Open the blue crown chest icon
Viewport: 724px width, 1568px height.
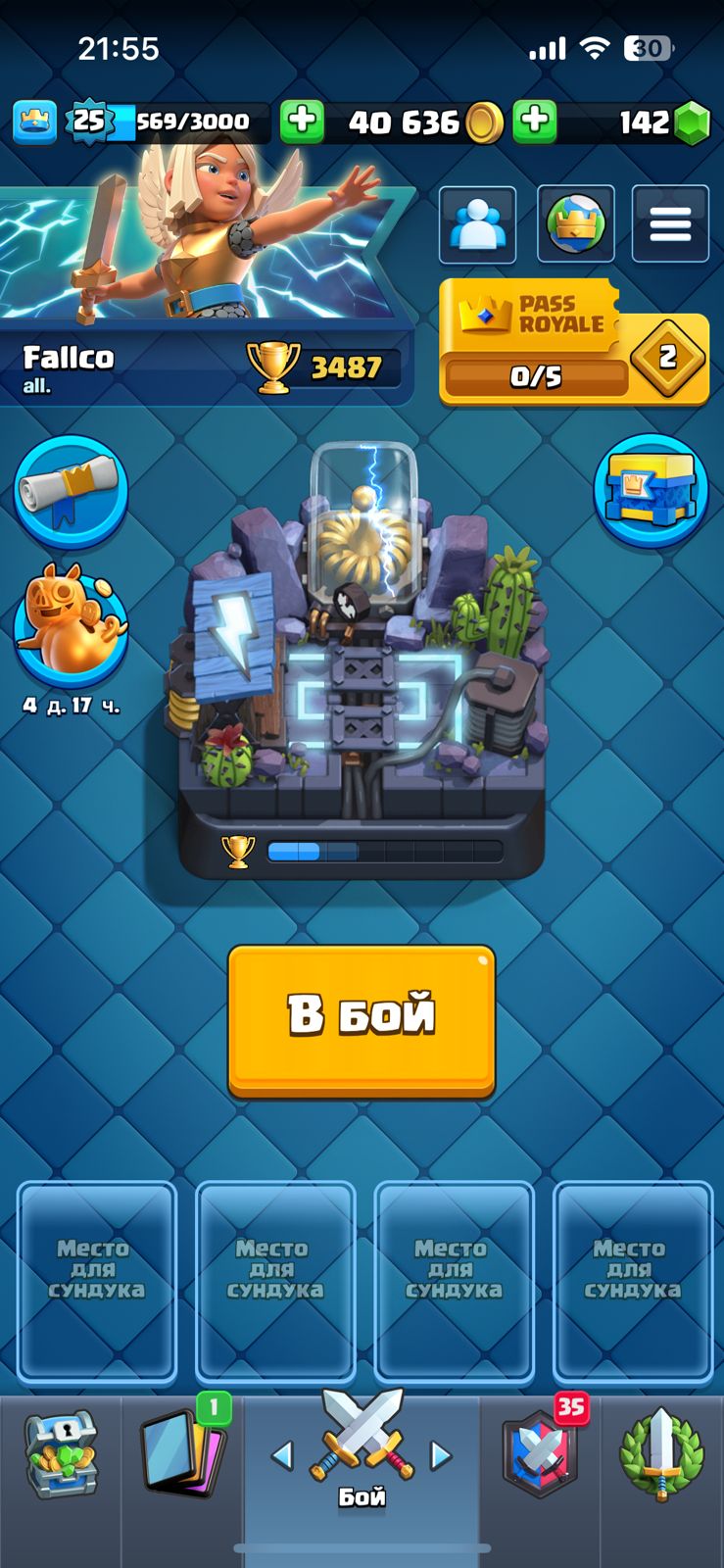pyautogui.click(x=651, y=490)
